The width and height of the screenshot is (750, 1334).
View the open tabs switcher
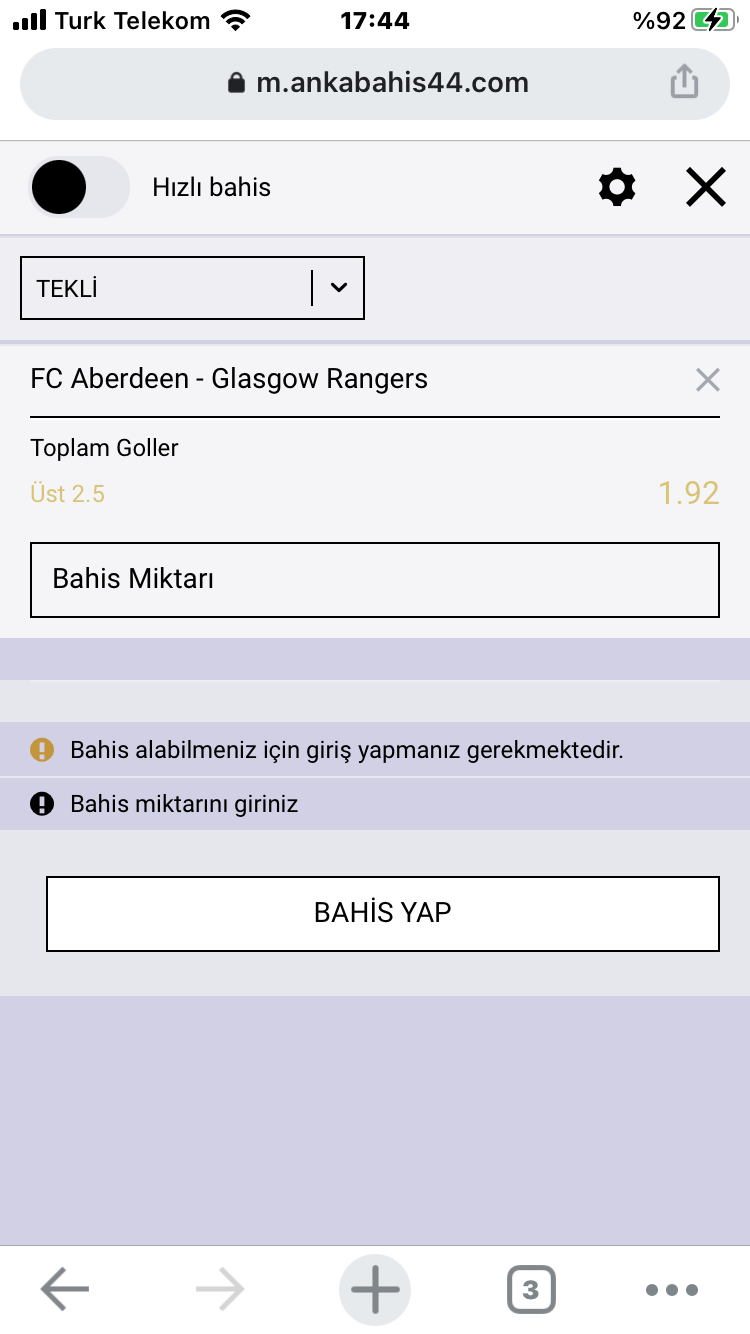pyautogui.click(x=530, y=1289)
